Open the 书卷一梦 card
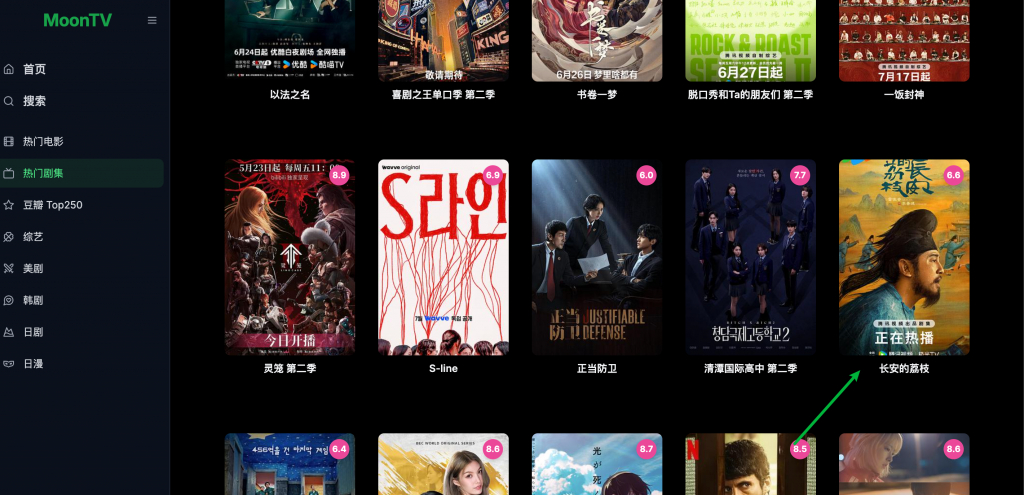The height and width of the screenshot is (495, 1024). [x=597, y=40]
